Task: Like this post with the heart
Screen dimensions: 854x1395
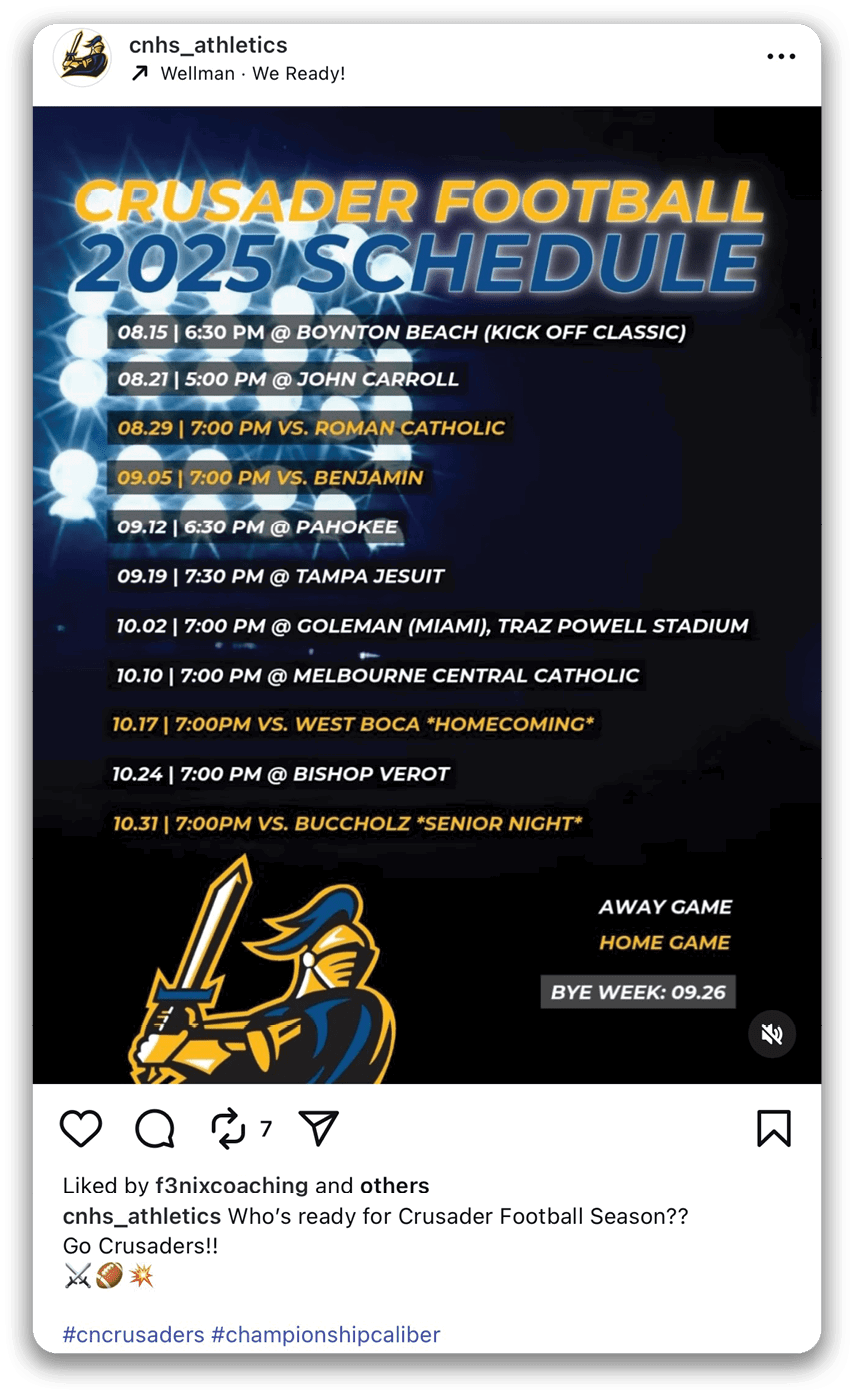Action: click(81, 1128)
